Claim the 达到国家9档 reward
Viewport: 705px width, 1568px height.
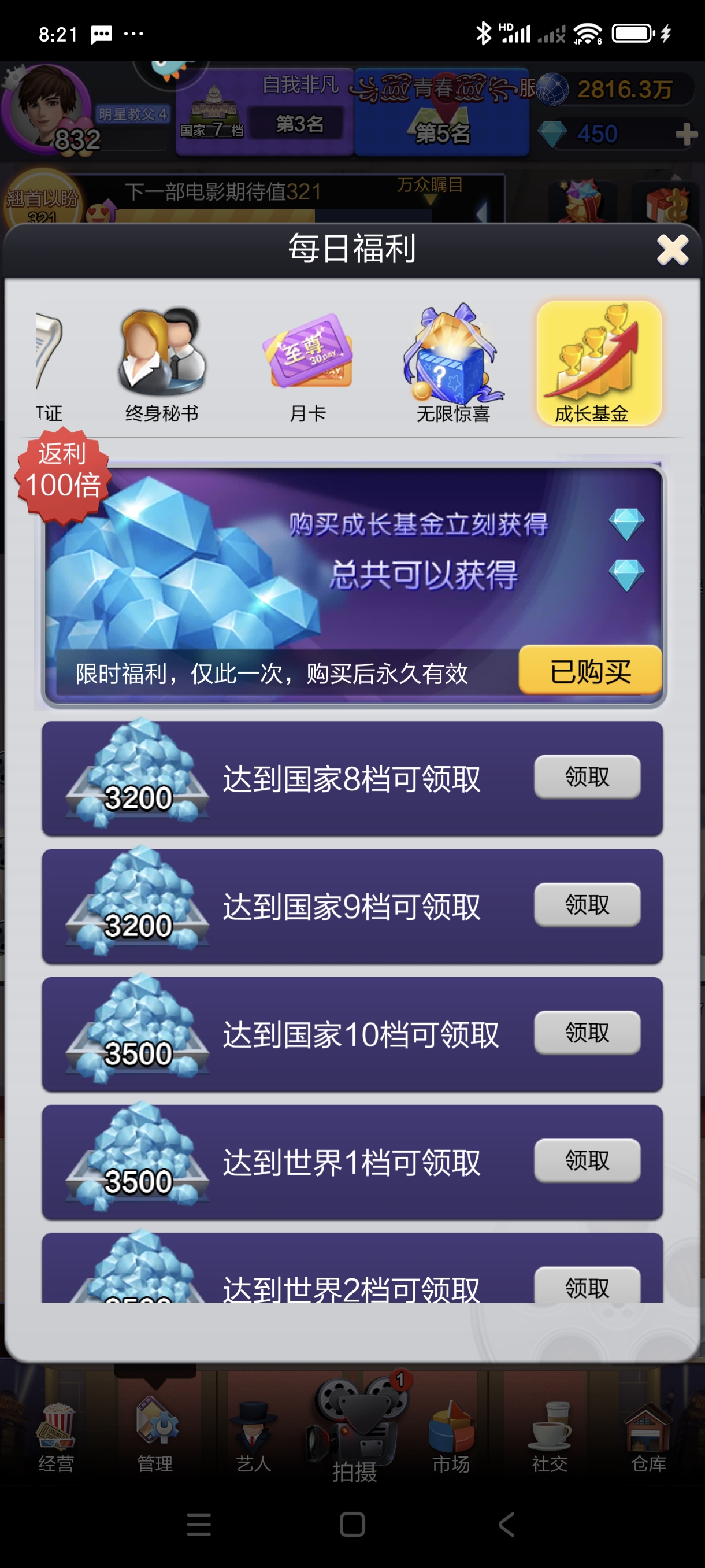coord(587,904)
